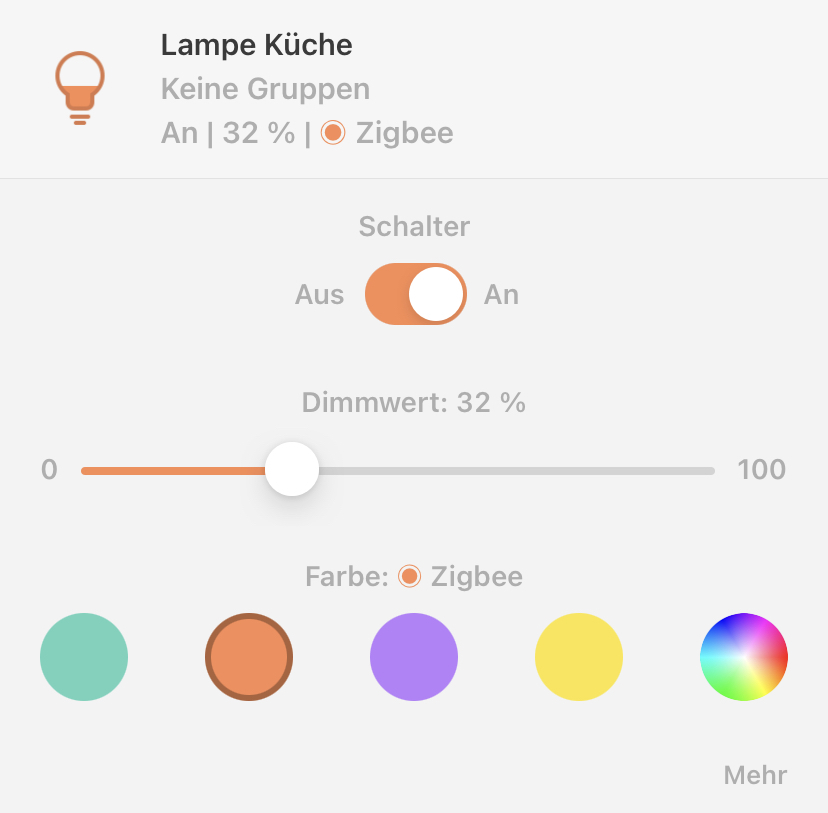Open the rainbow color wheel picker
This screenshot has width=828, height=813.
pyautogui.click(x=744, y=657)
